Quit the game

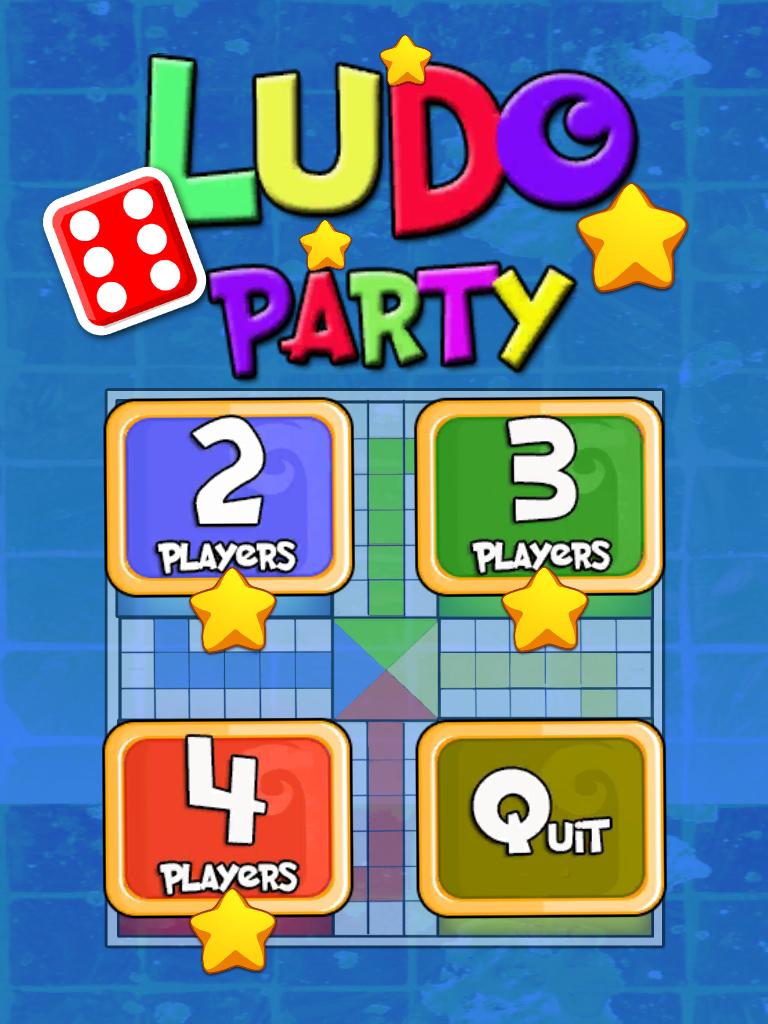(x=541, y=815)
